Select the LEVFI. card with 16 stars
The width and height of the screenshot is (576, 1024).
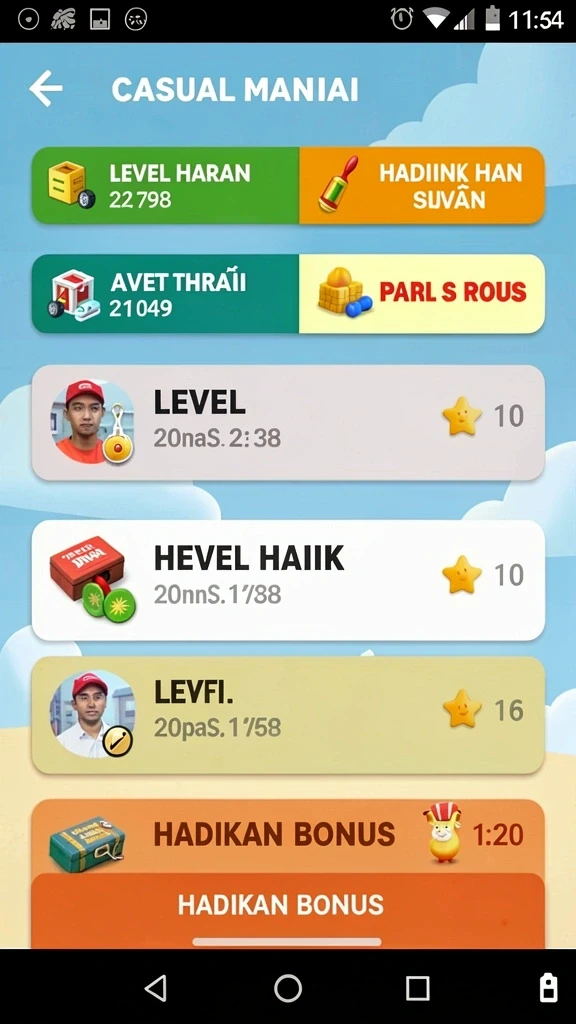(x=288, y=715)
